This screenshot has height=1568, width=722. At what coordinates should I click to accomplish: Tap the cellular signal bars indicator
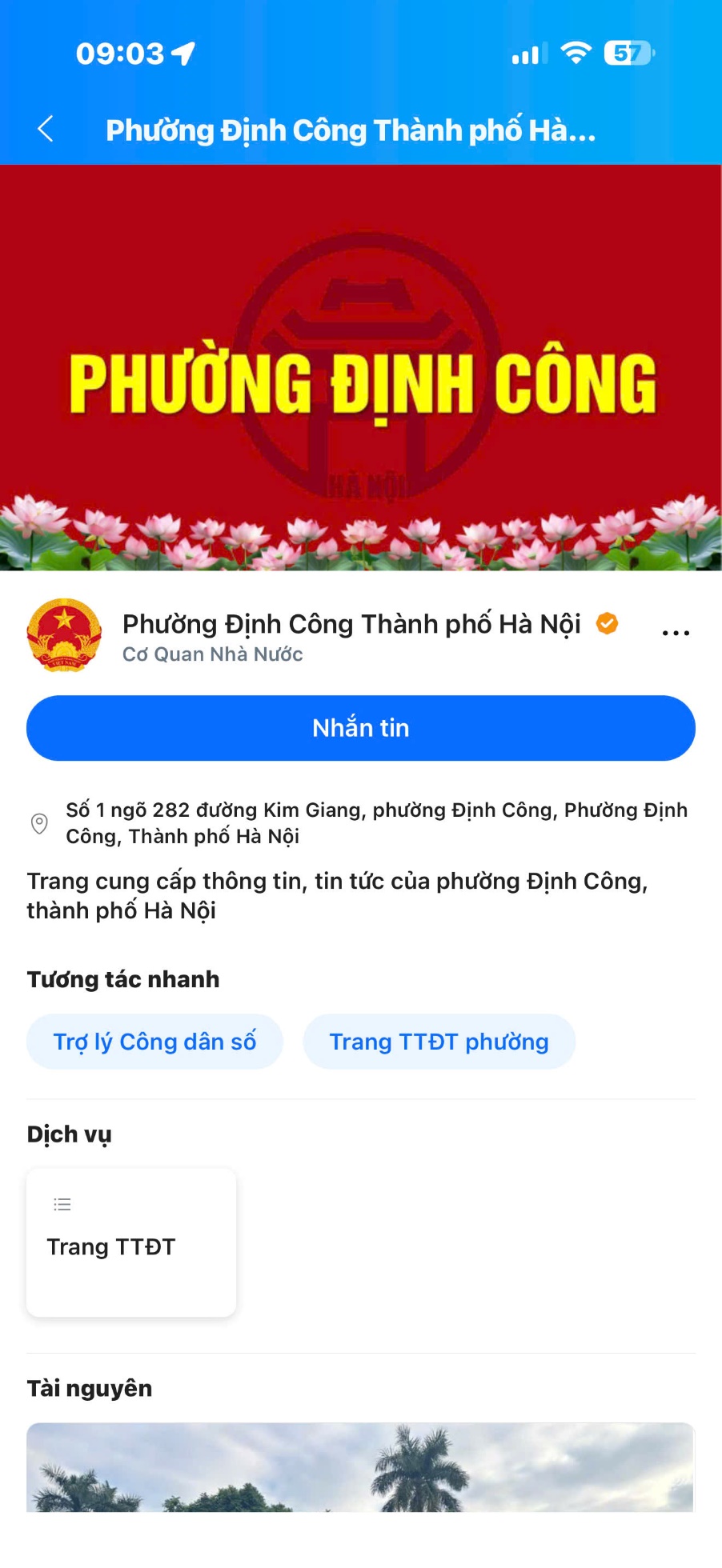pos(526,53)
